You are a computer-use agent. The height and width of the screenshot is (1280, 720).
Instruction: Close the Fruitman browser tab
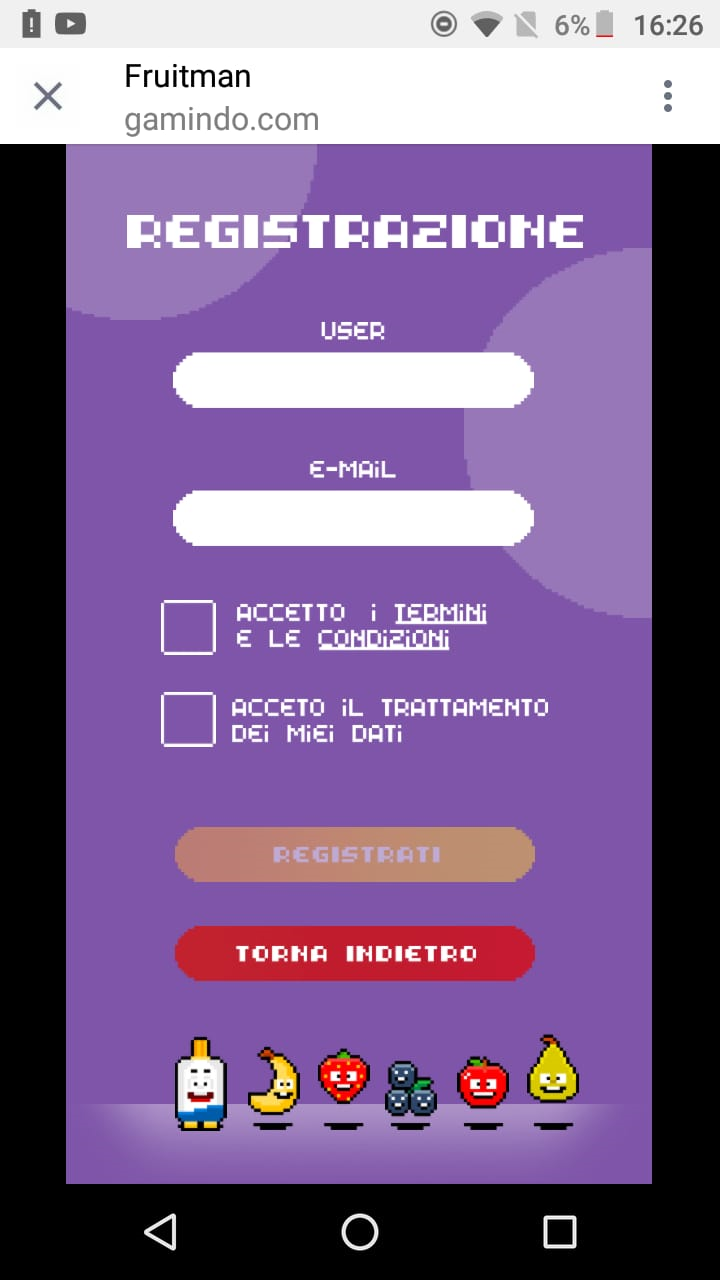point(48,96)
